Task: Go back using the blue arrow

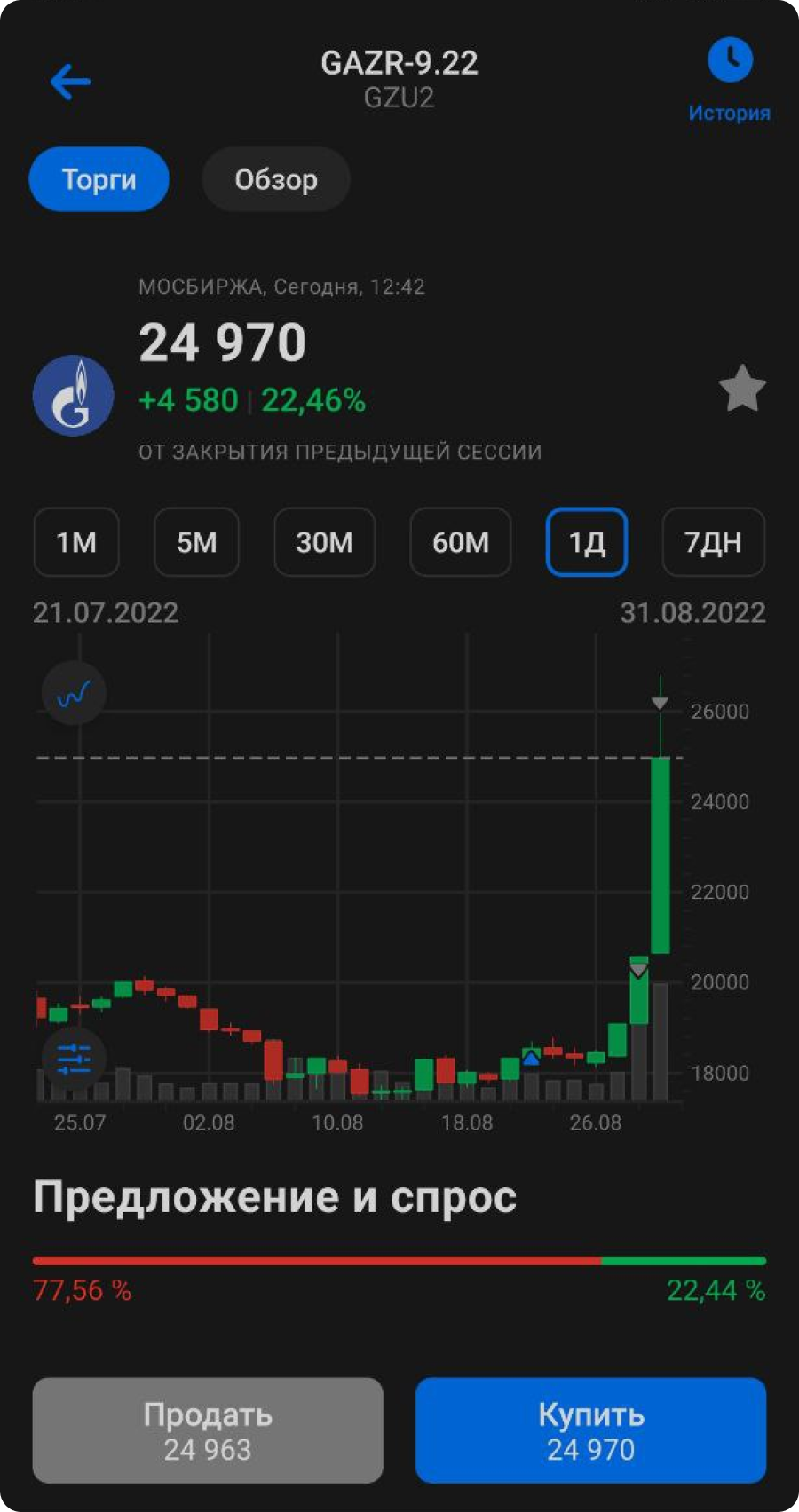Action: pyautogui.click(x=70, y=83)
